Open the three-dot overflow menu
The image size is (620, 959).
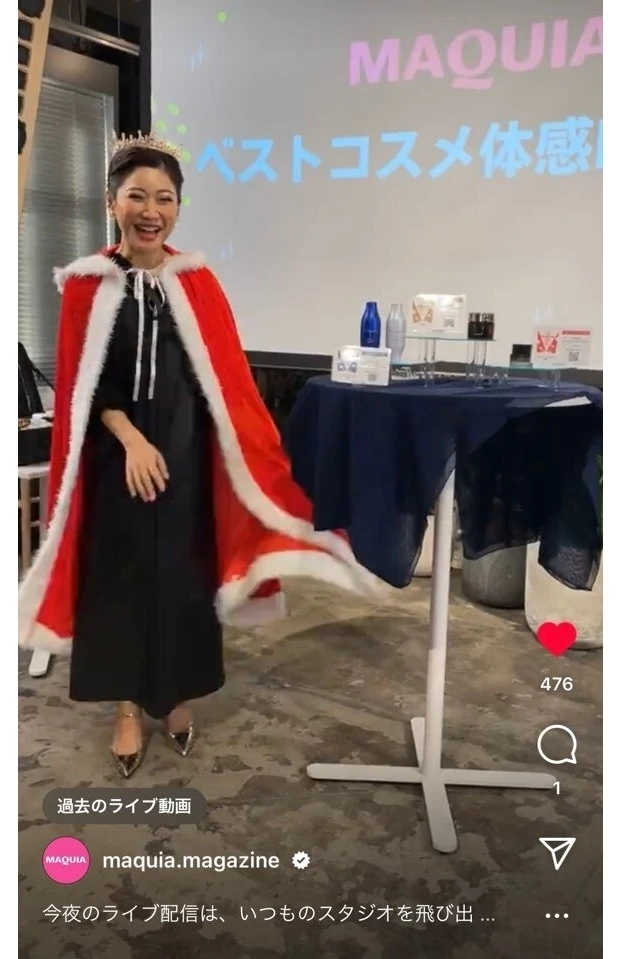pyautogui.click(x=557, y=915)
